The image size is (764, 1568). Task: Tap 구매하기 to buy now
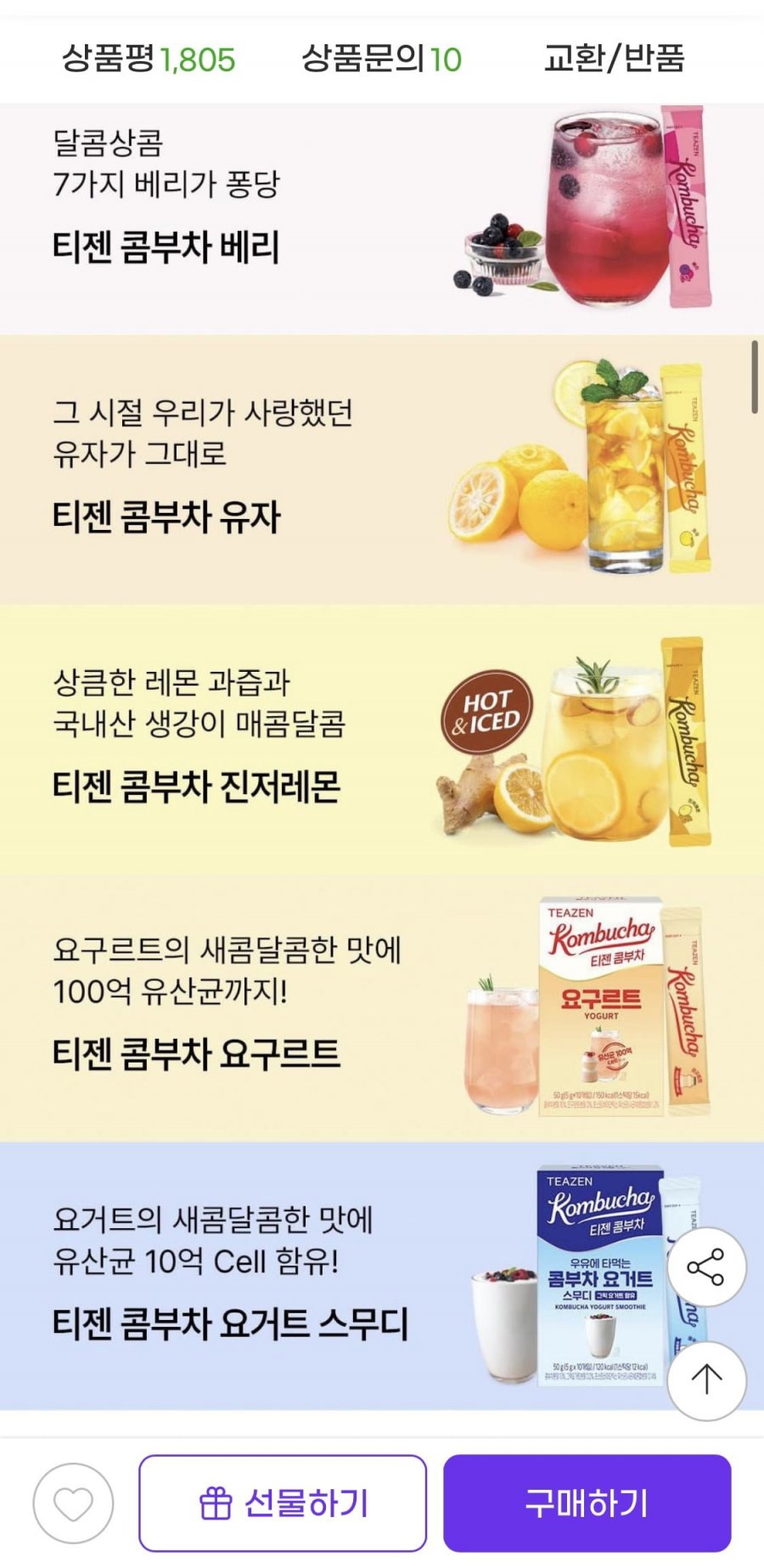587,1503
